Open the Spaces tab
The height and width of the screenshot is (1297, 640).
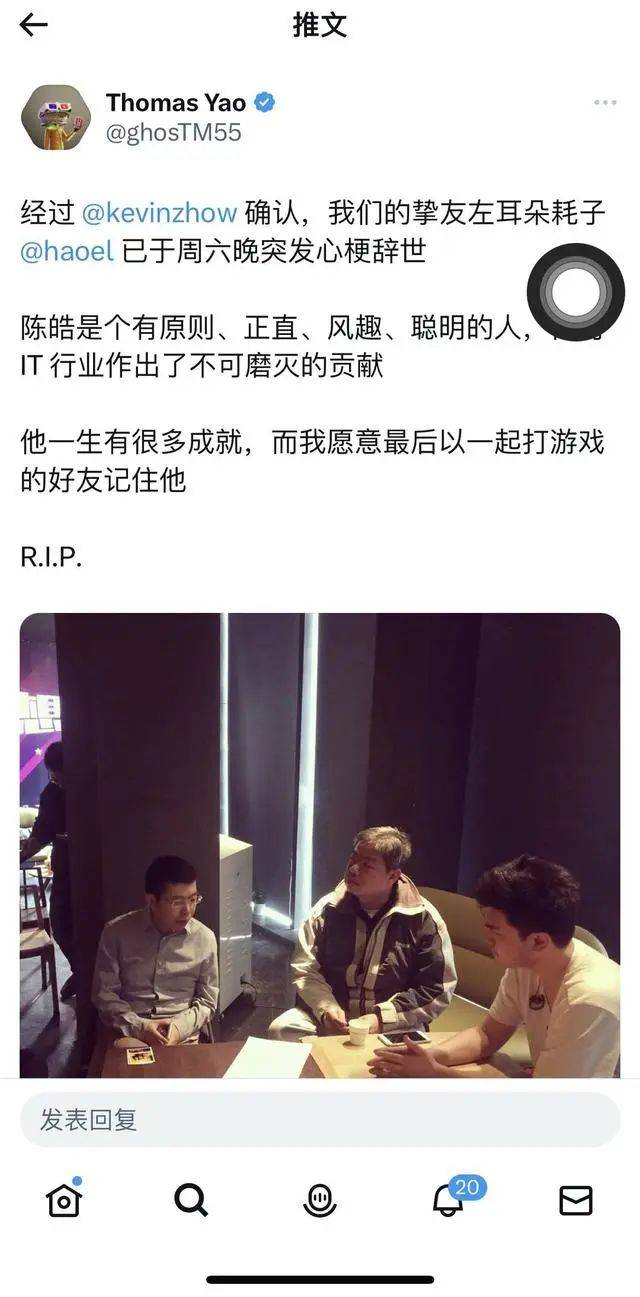[x=320, y=1199]
